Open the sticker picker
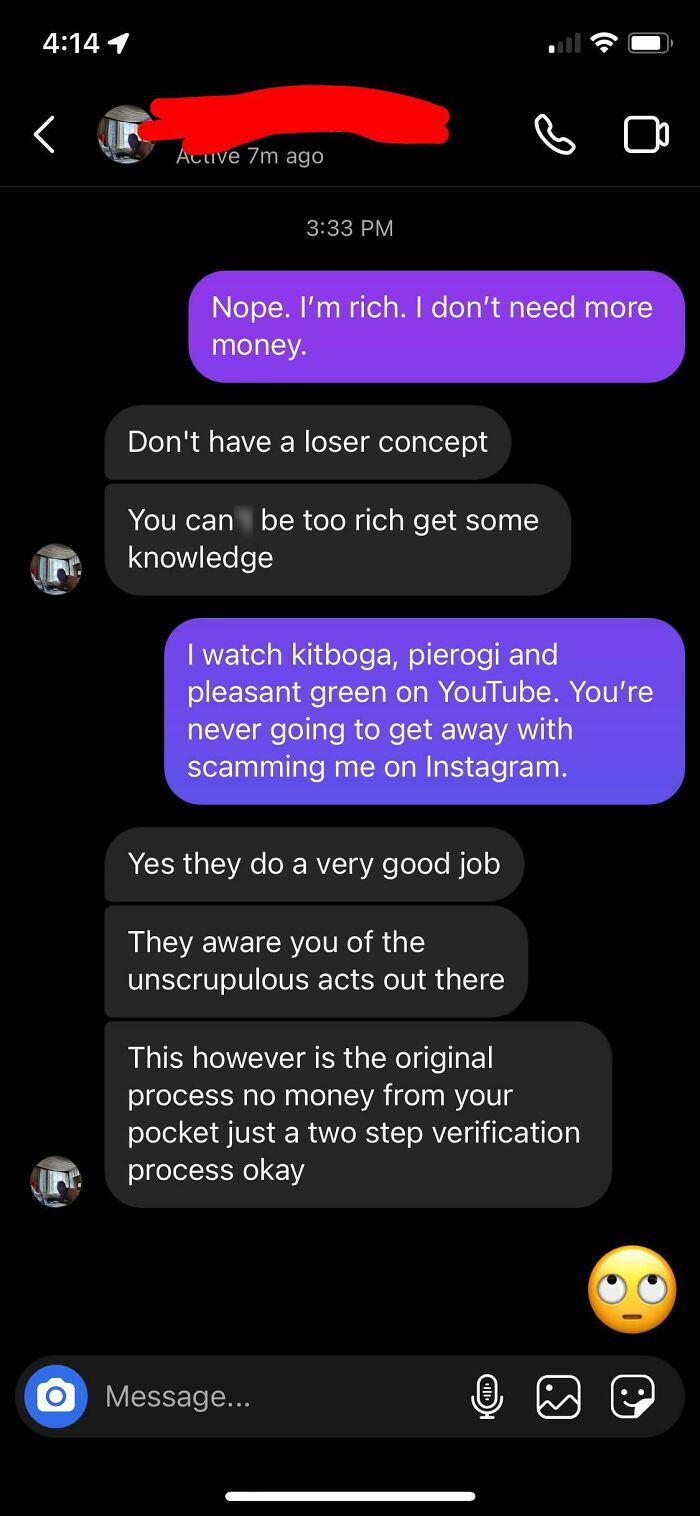700x1516 pixels. 633,1396
